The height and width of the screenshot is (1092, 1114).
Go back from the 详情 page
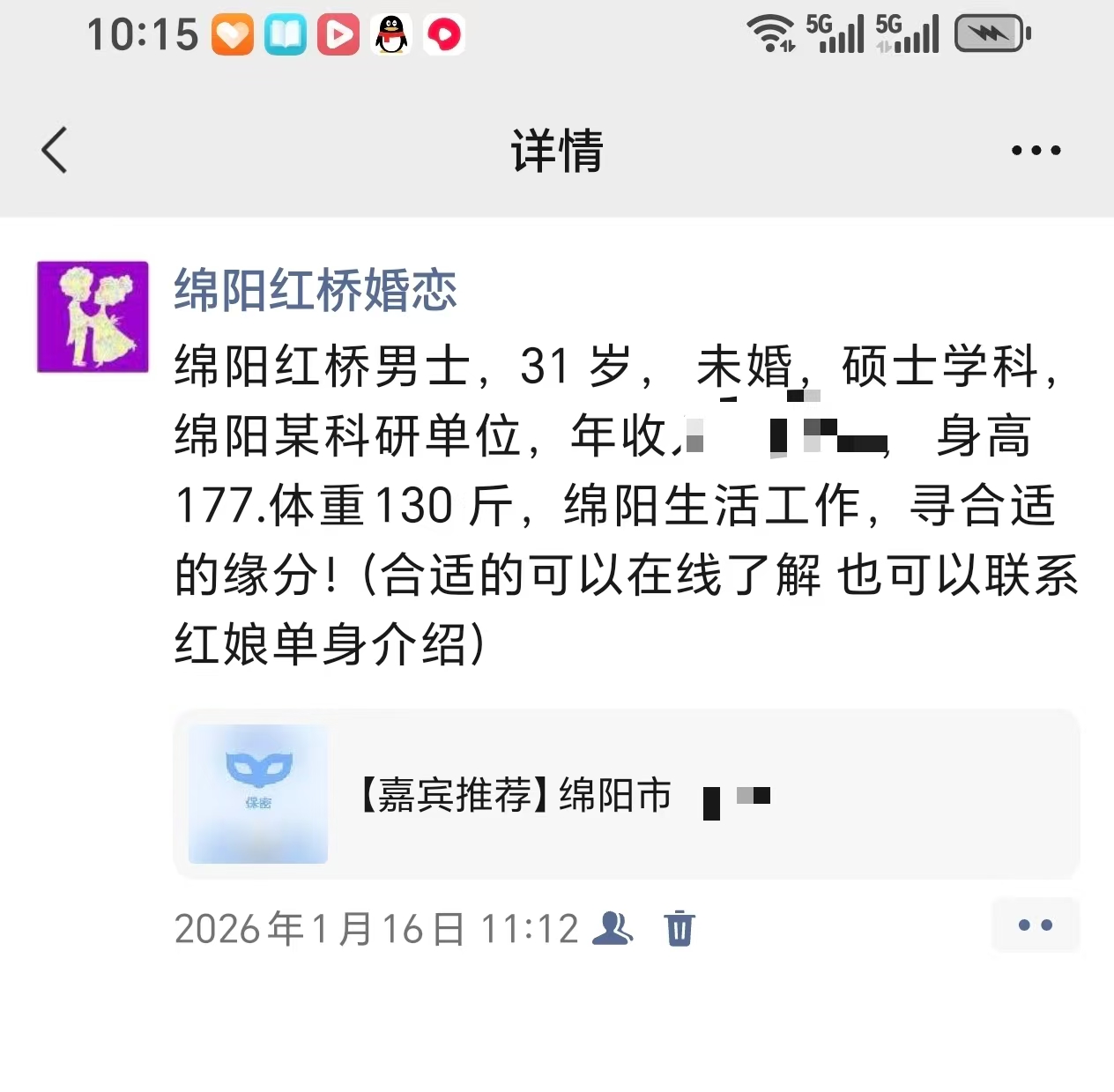55,150
